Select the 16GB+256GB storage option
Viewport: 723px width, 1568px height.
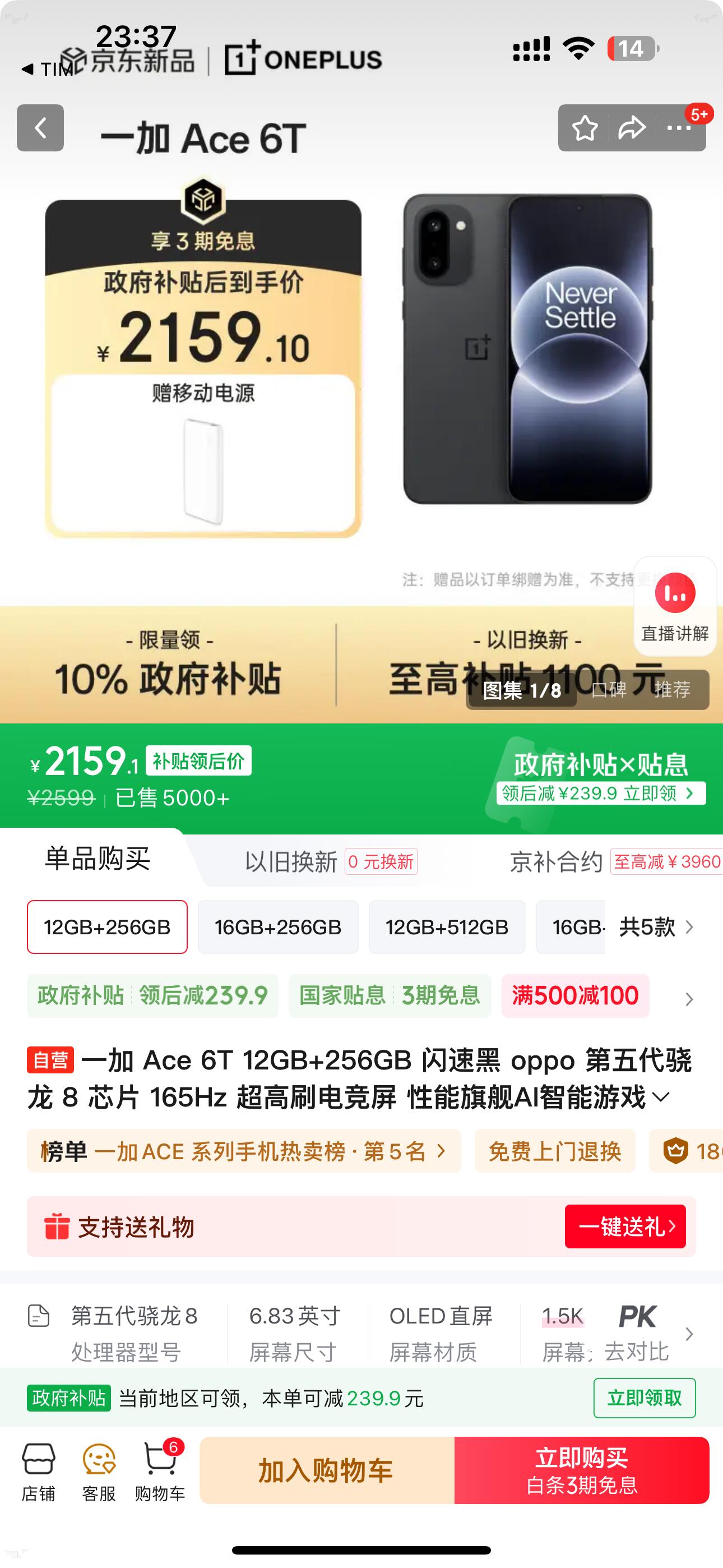(x=277, y=927)
